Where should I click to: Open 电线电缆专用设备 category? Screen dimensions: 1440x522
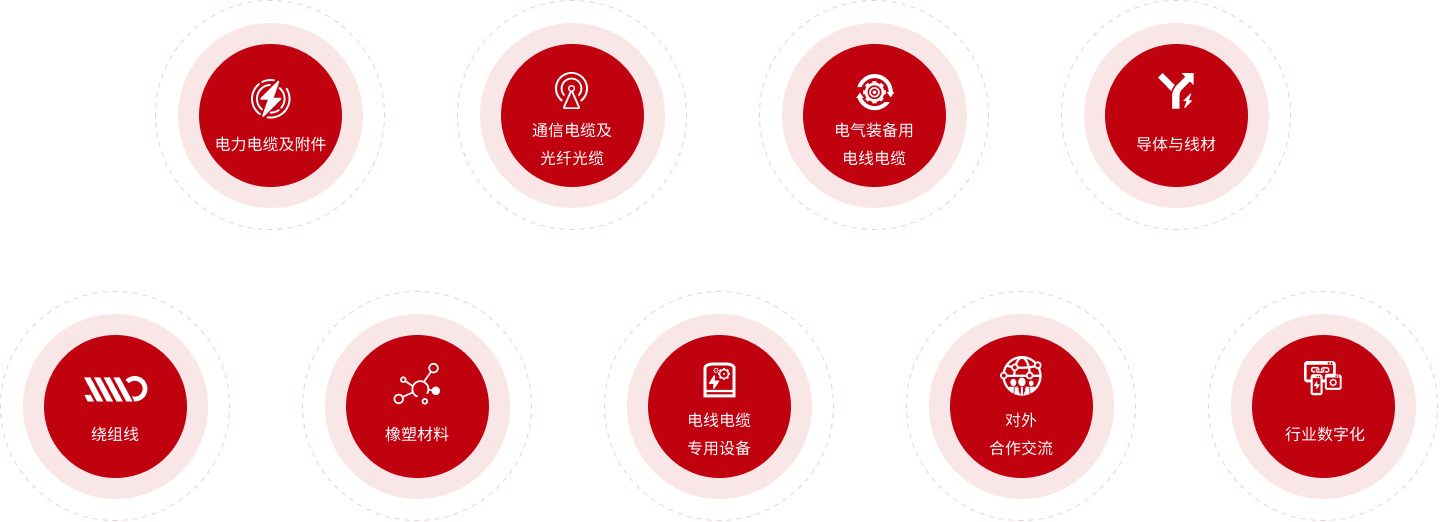click(x=719, y=407)
